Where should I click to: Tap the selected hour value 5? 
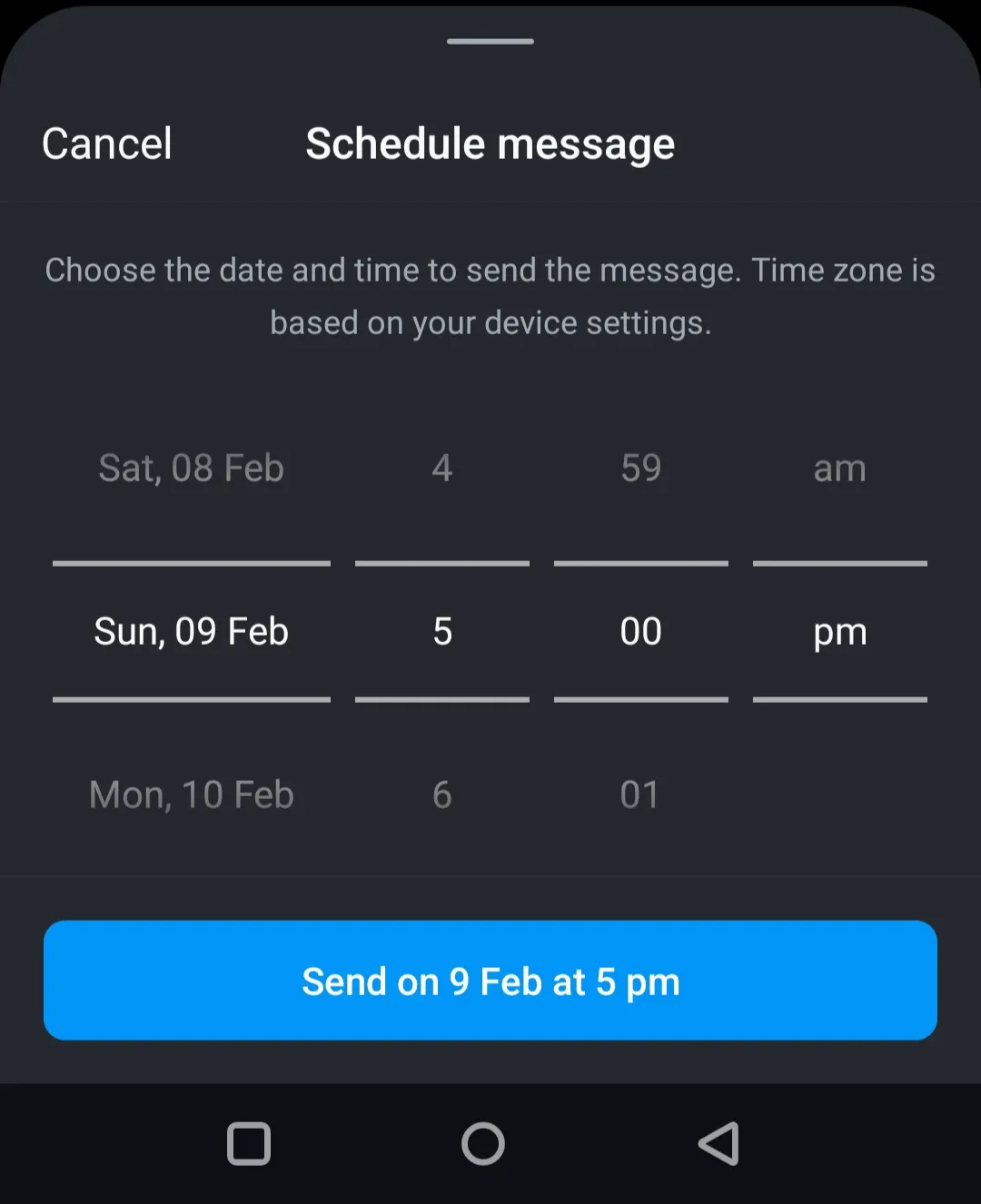pos(441,631)
